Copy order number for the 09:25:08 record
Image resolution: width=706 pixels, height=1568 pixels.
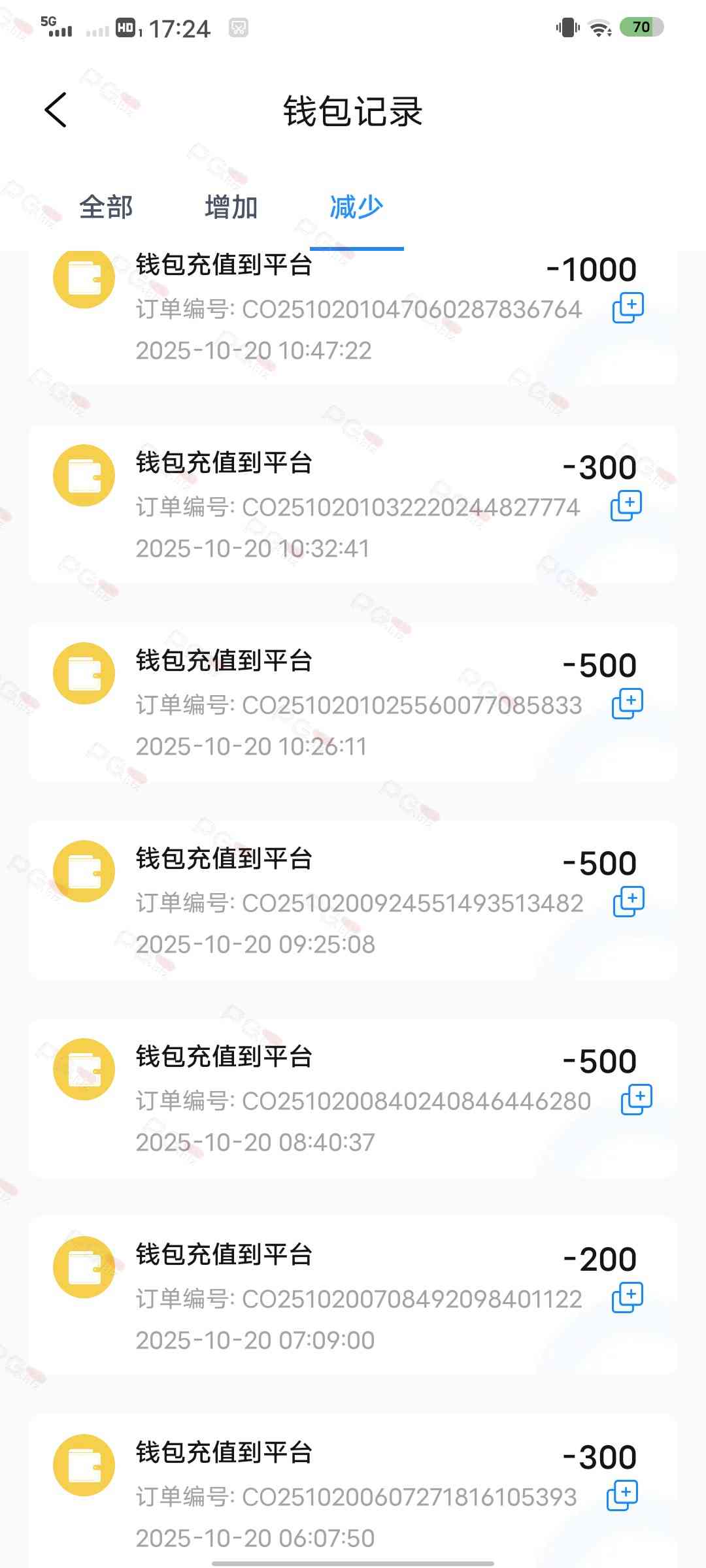[x=629, y=902]
